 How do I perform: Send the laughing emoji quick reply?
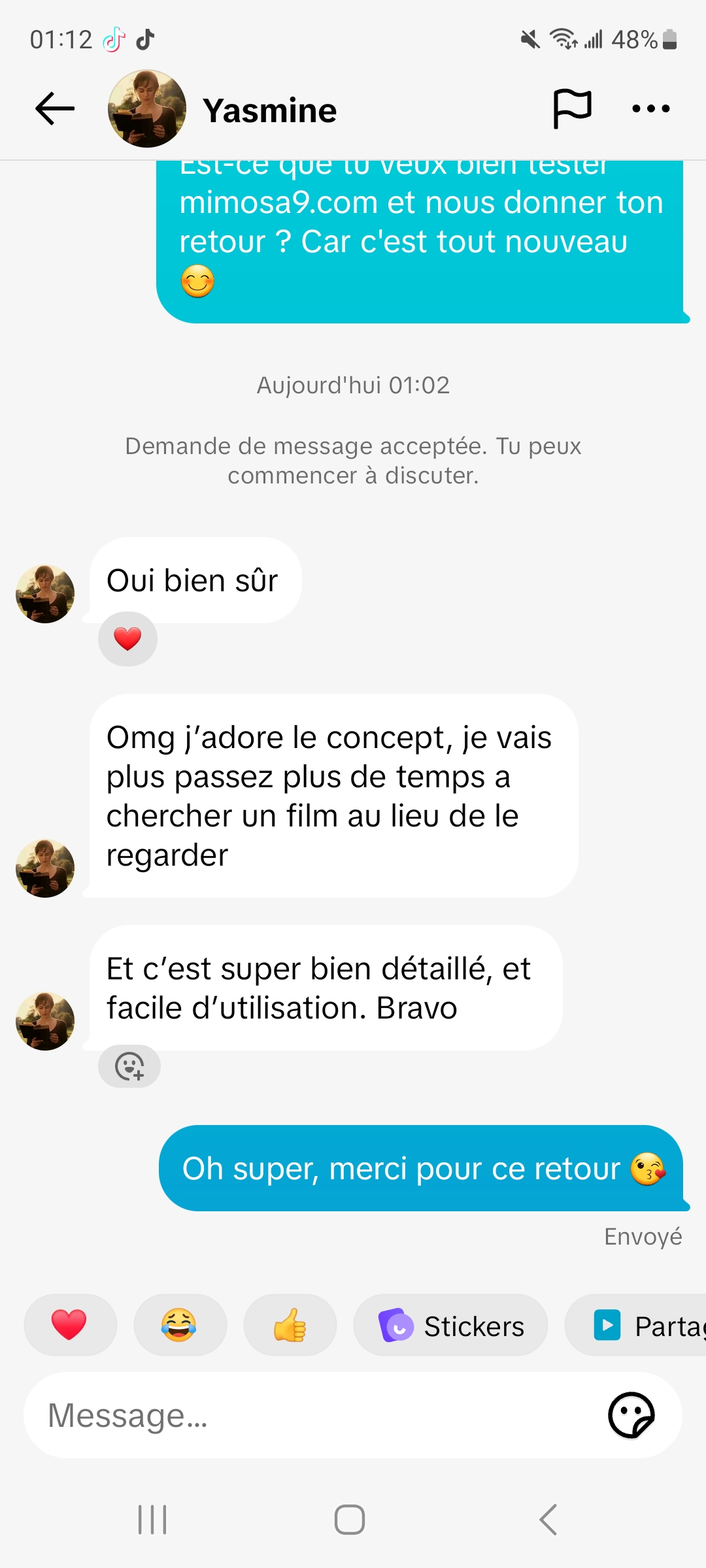[x=179, y=1325]
